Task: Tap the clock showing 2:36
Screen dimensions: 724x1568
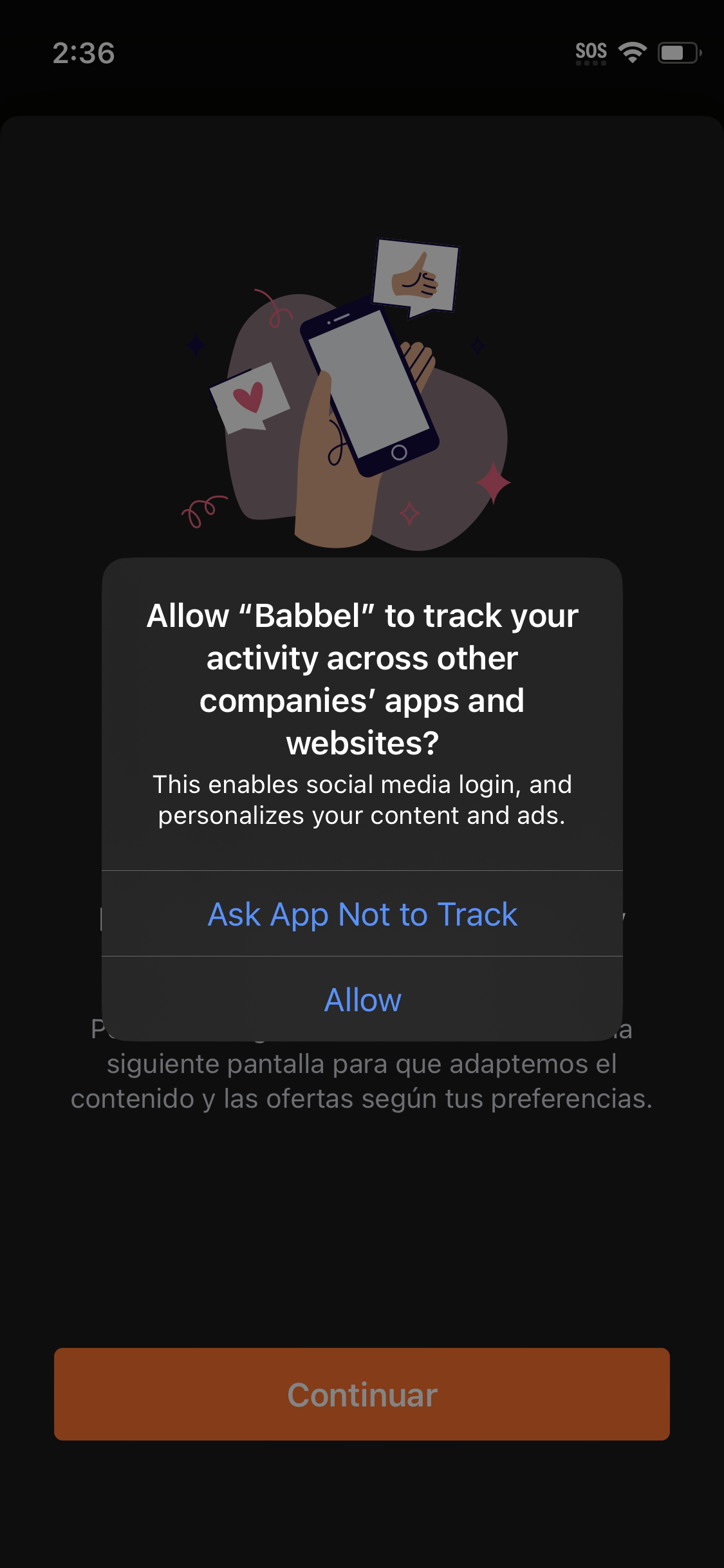Action: [84, 53]
